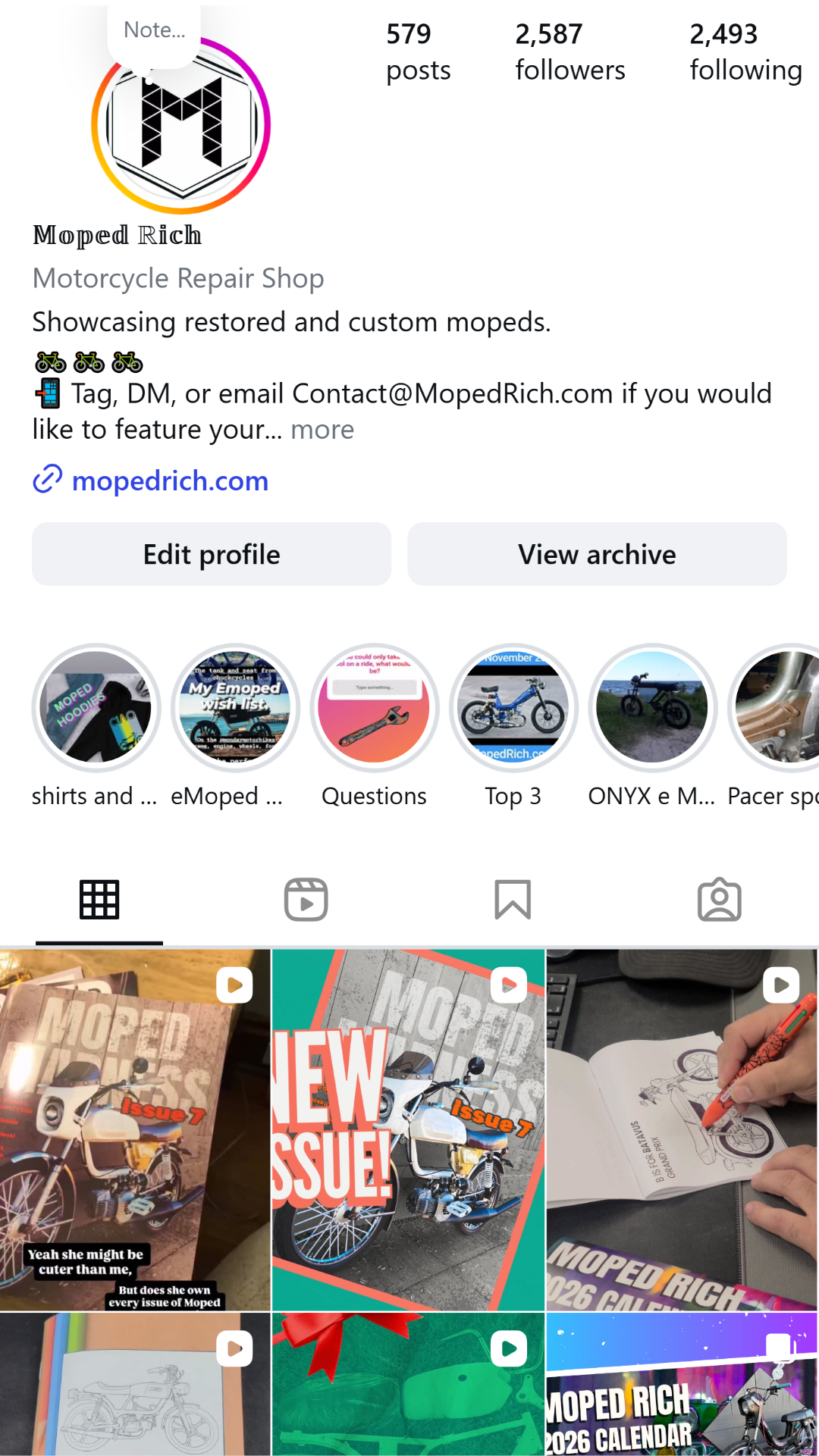Open the 'eMoped ...' highlight

[x=235, y=707]
